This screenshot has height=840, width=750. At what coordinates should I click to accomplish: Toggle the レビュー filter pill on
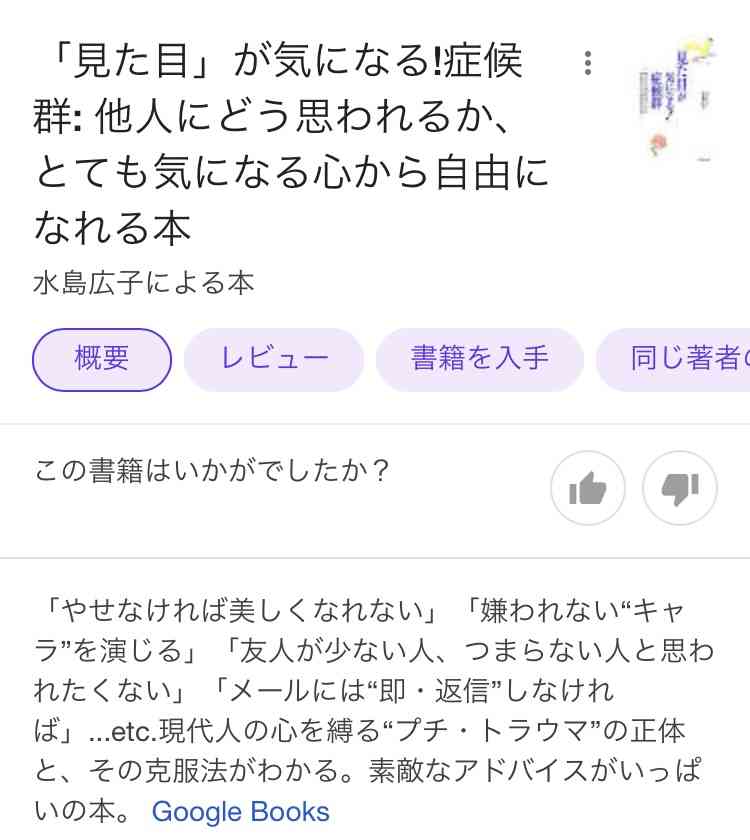tap(274, 358)
